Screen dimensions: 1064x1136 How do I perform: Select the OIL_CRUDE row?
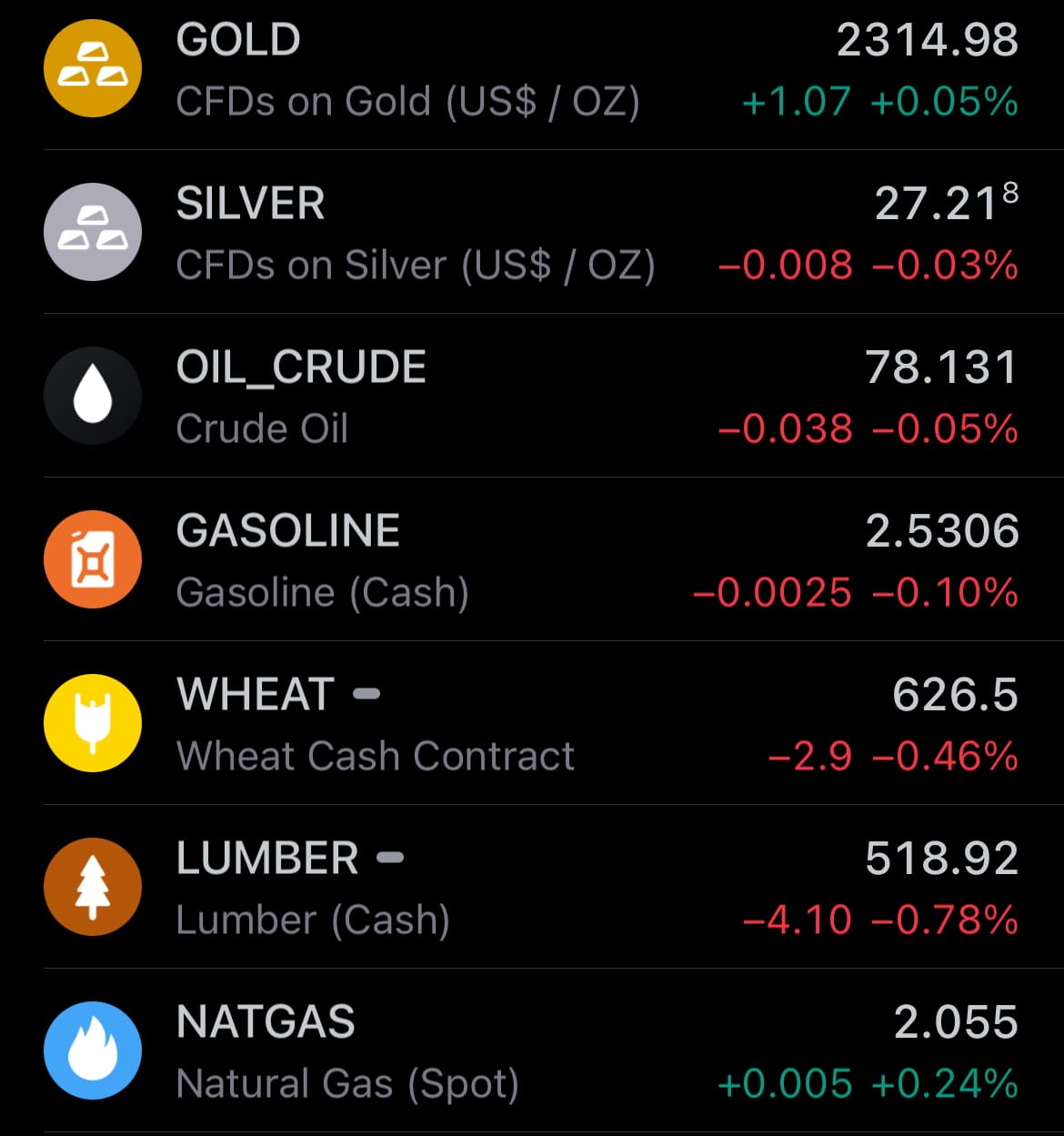point(532,397)
